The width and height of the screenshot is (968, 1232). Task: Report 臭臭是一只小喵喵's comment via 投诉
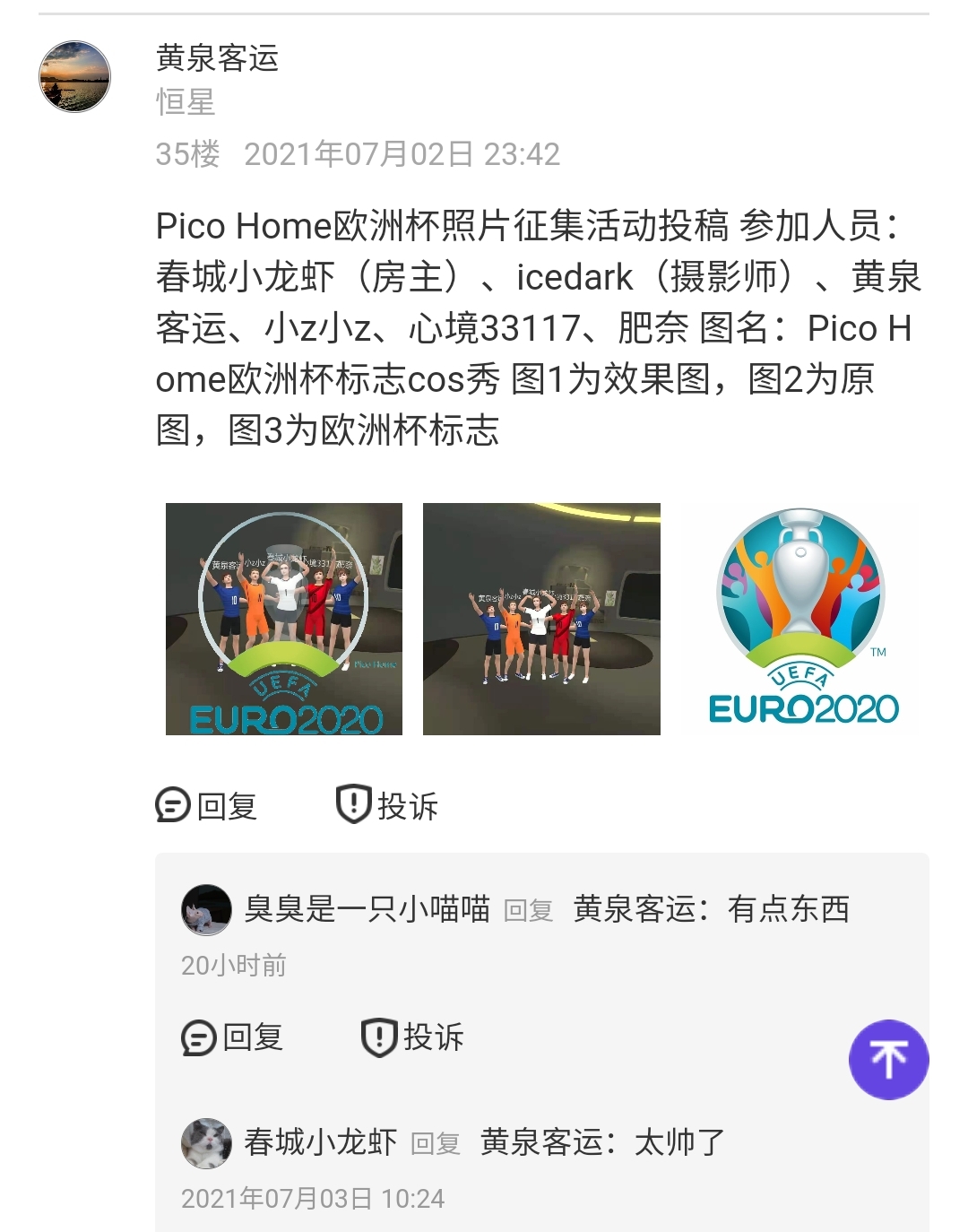click(x=413, y=1037)
